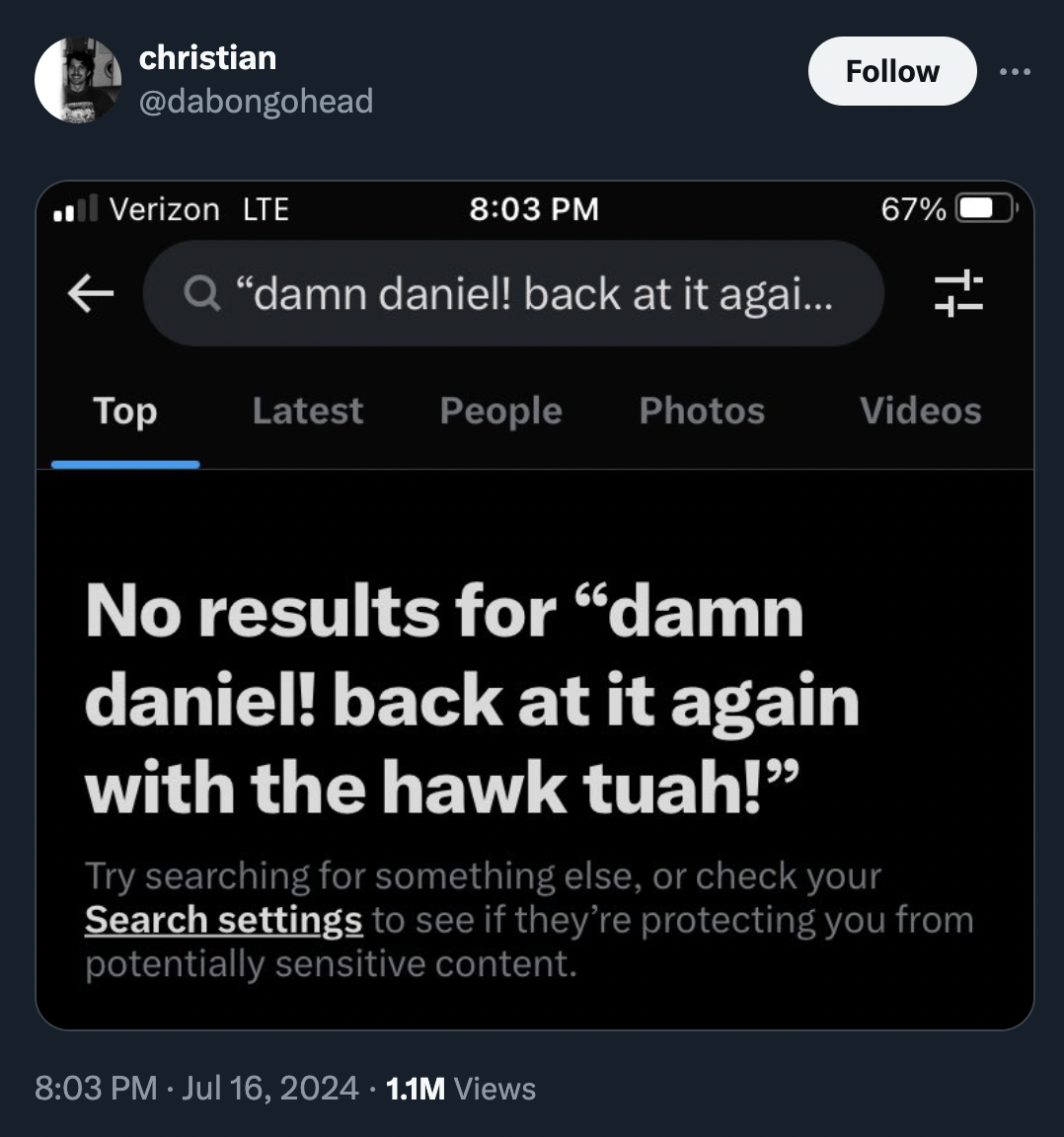Screen dimensions: 1064x1137
Task: Open the search filter settings icon
Action: point(958,293)
